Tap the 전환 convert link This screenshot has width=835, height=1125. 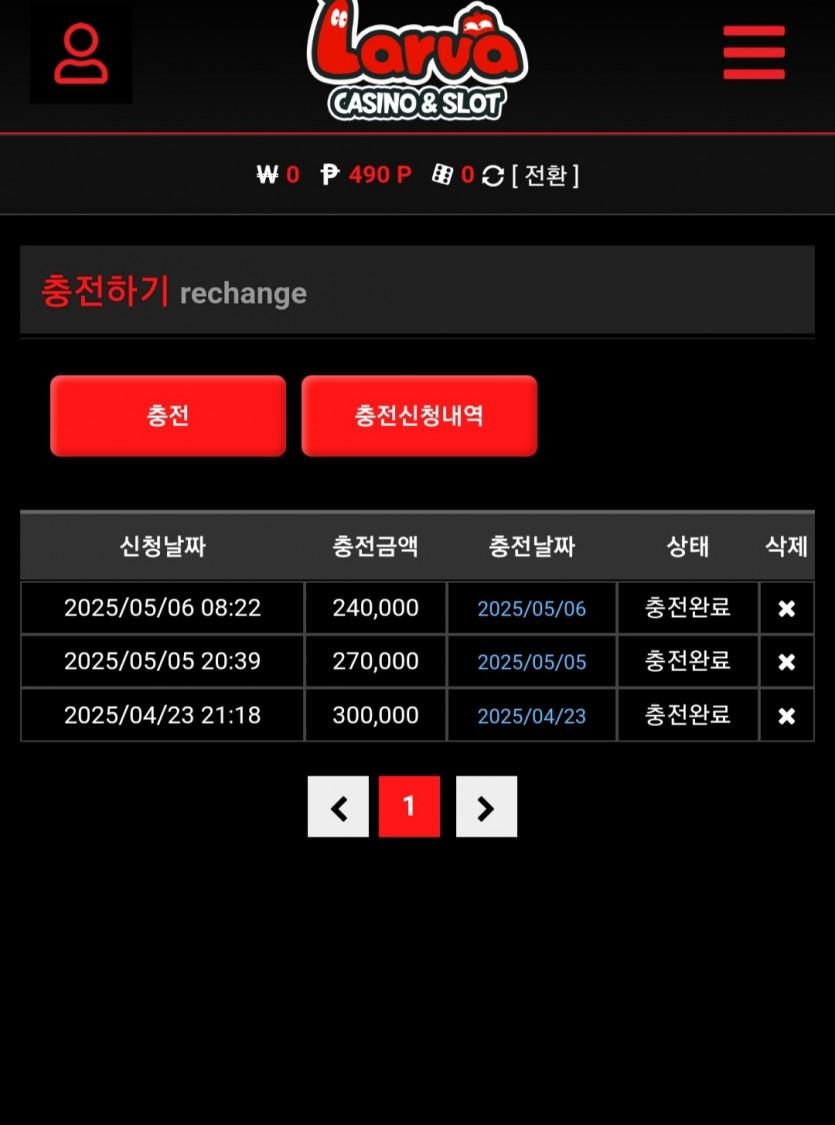click(545, 175)
